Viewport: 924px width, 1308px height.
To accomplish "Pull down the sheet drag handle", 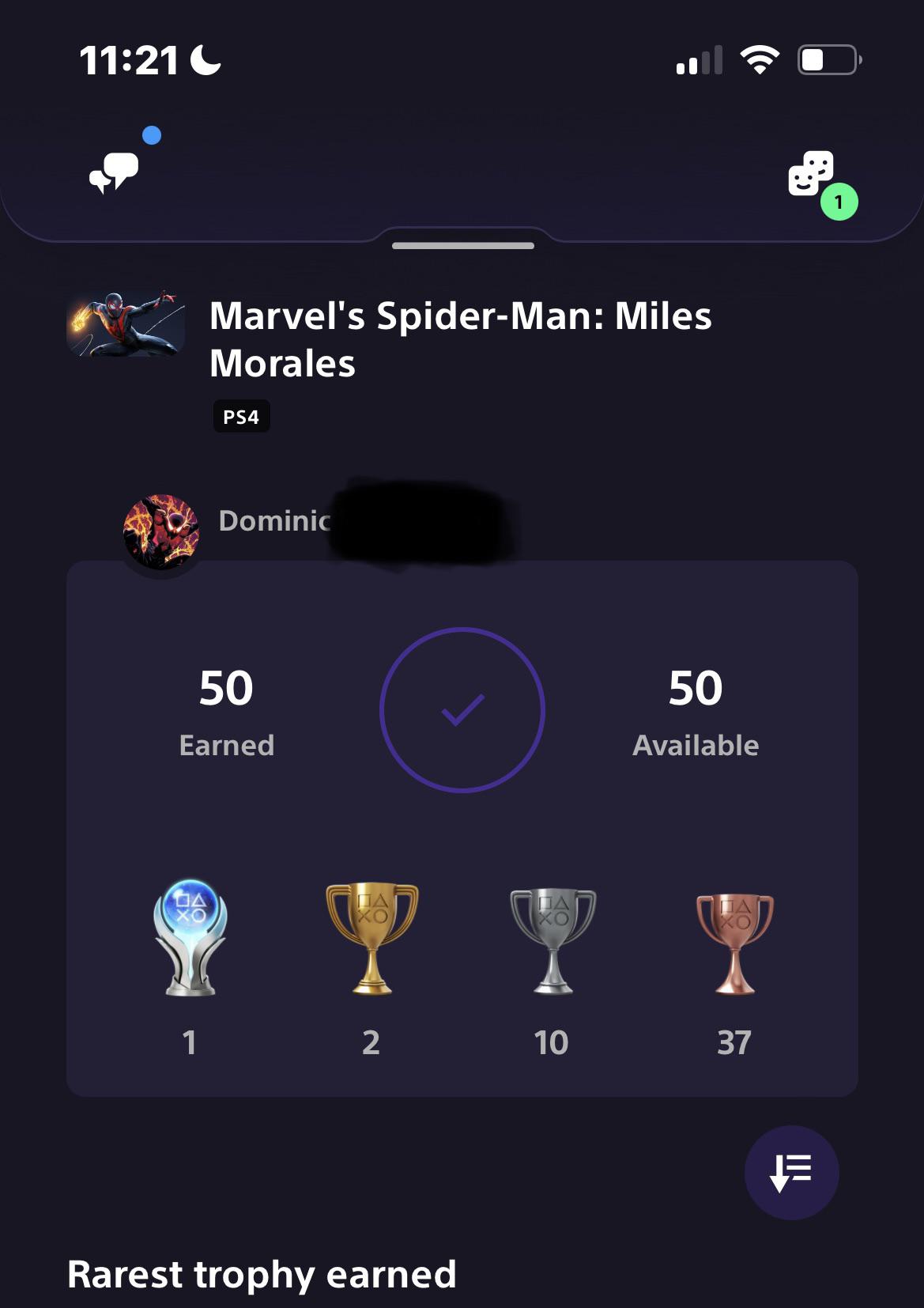I will [x=462, y=245].
